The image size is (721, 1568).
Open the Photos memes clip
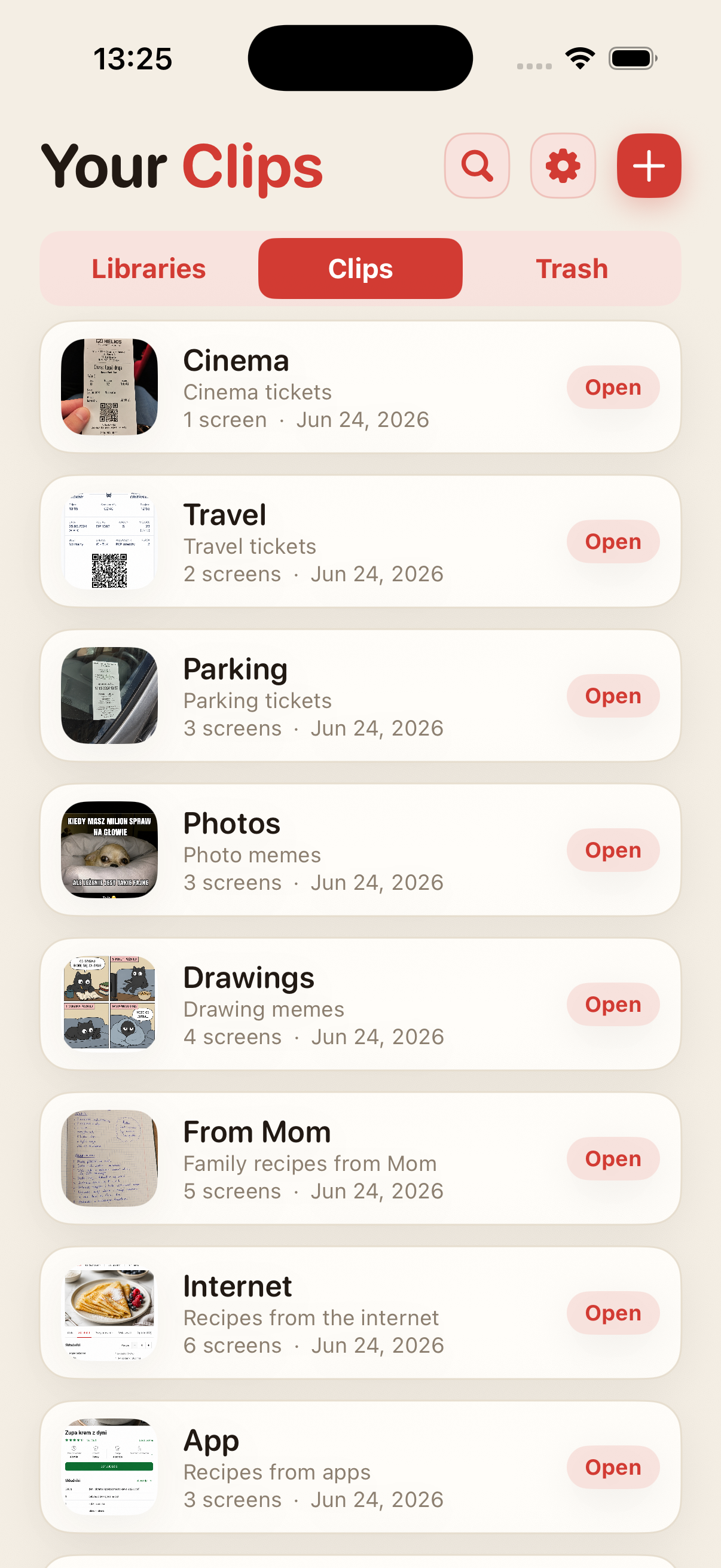tap(613, 850)
